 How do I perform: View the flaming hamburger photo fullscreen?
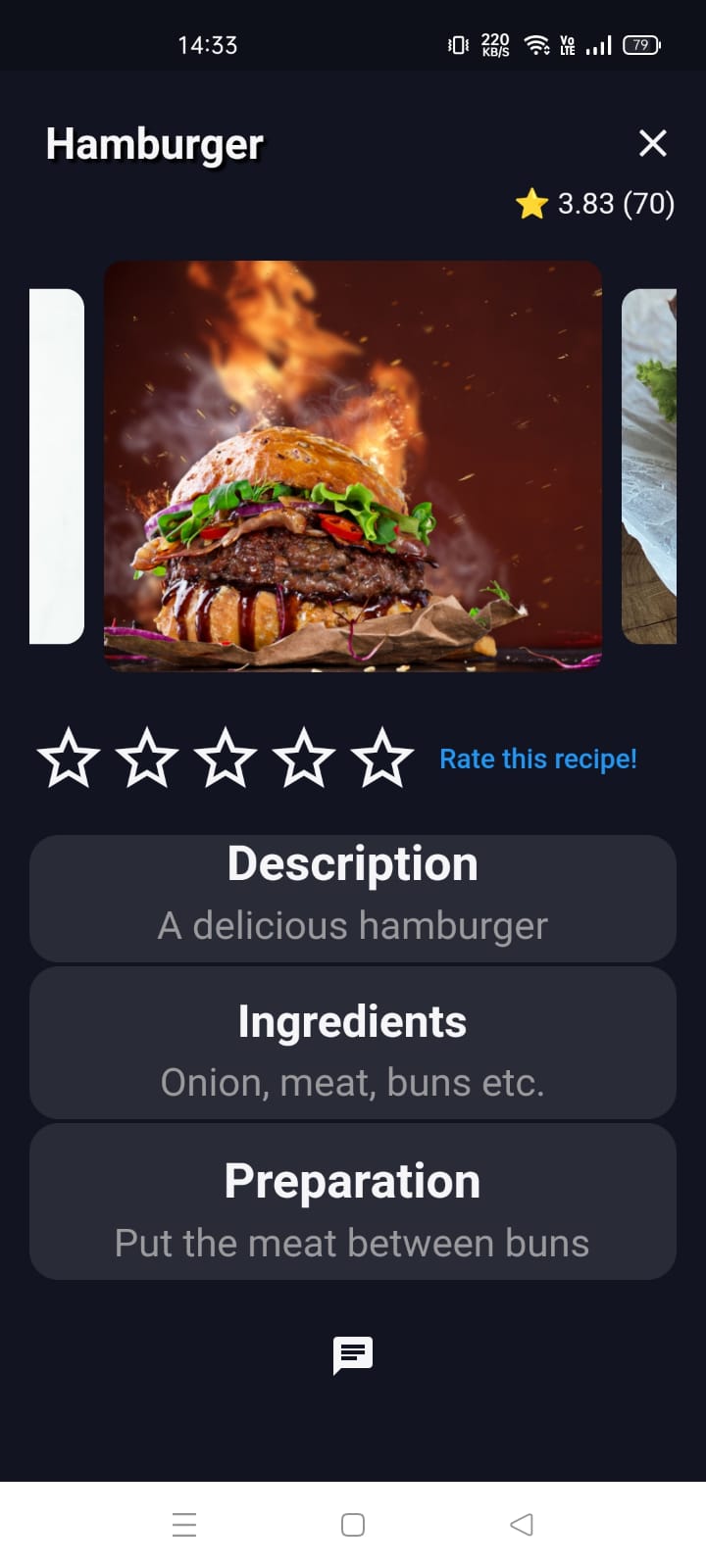[x=352, y=467]
